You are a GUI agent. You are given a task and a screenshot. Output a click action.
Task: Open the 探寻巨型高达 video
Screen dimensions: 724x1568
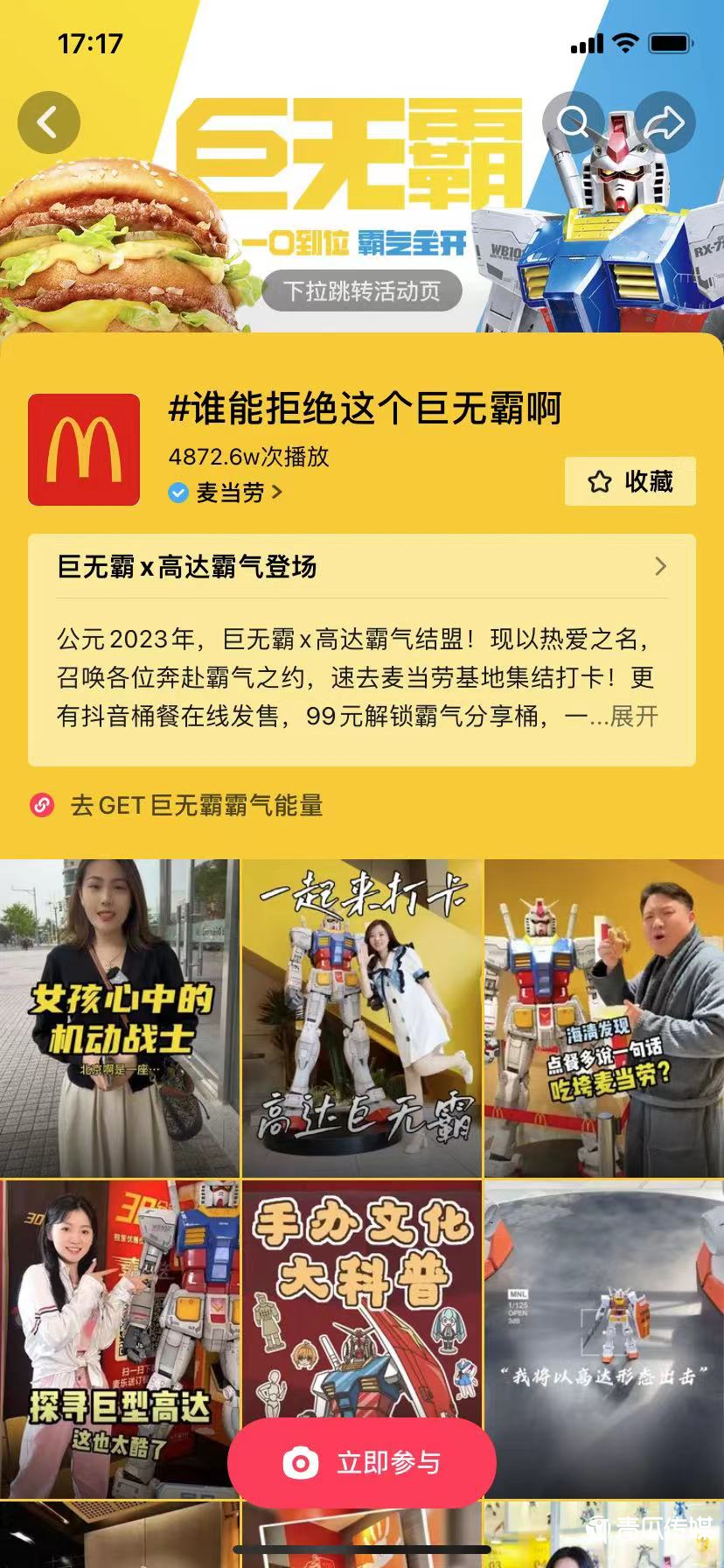120,1340
